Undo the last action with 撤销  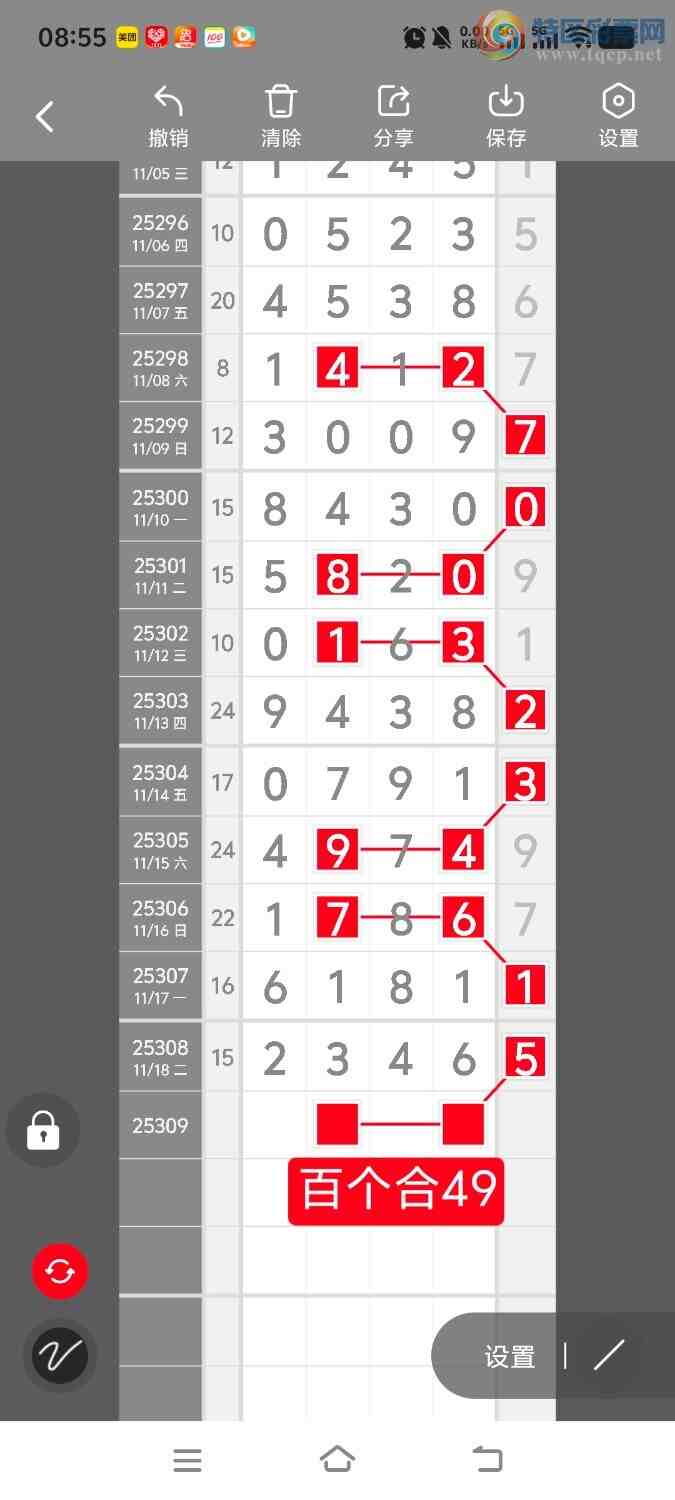point(168,117)
